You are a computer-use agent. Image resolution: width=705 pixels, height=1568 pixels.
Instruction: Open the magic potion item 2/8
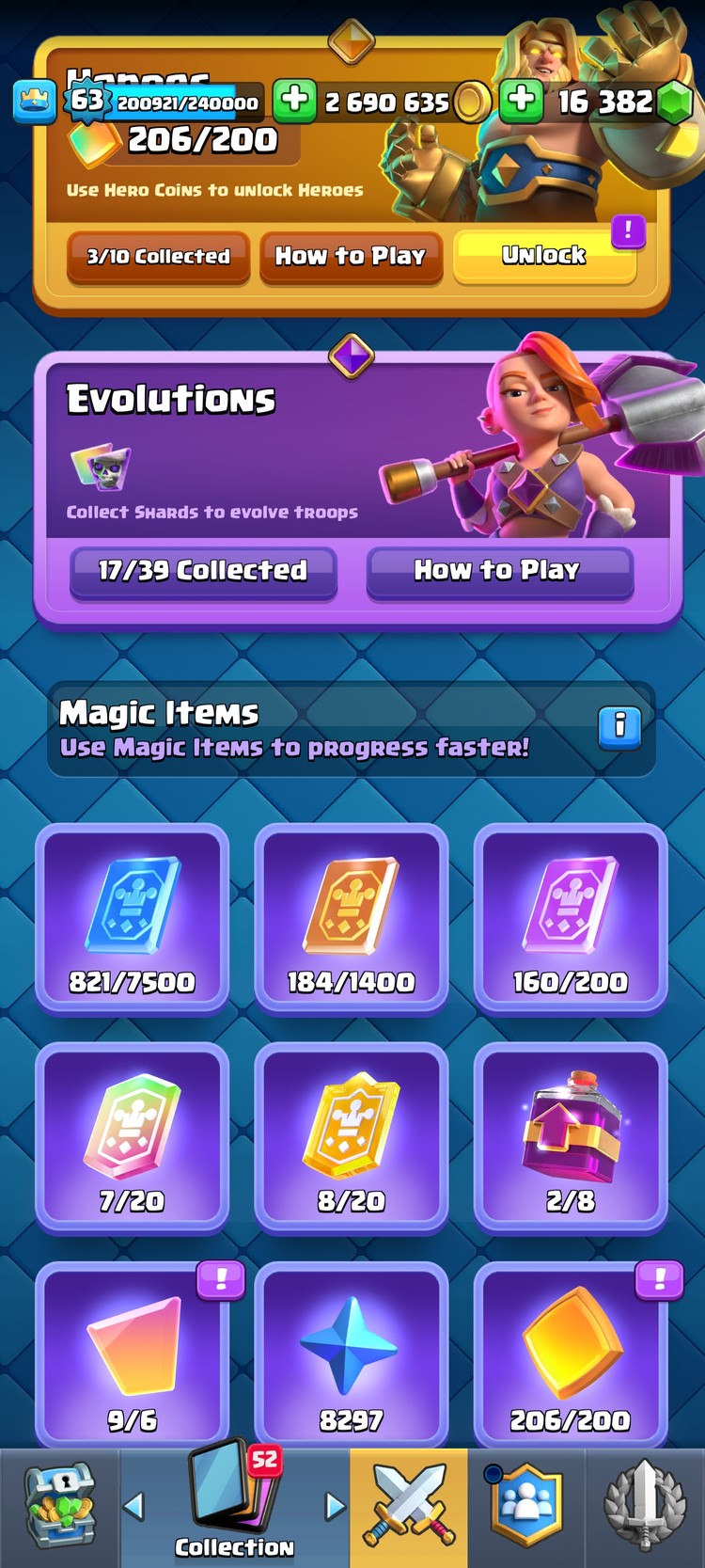[x=571, y=1136]
